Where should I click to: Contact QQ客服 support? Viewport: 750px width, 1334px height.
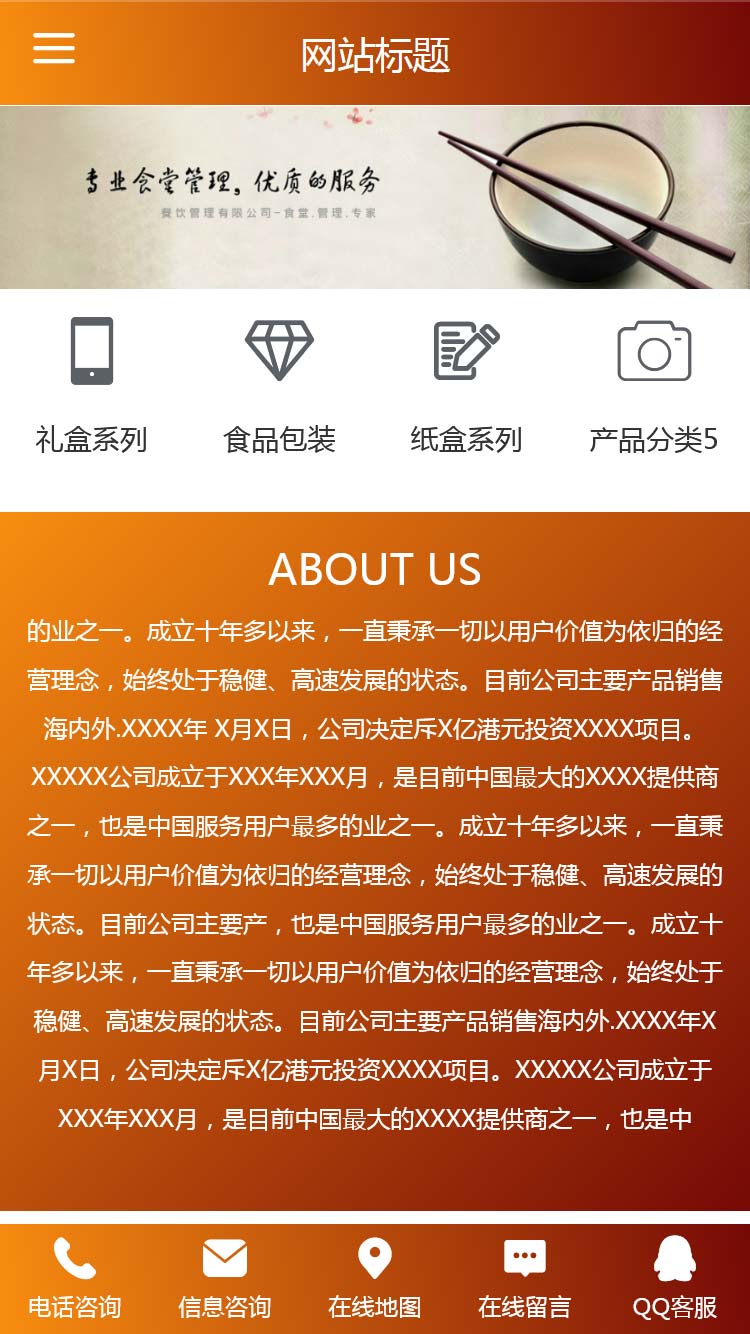(x=675, y=1278)
